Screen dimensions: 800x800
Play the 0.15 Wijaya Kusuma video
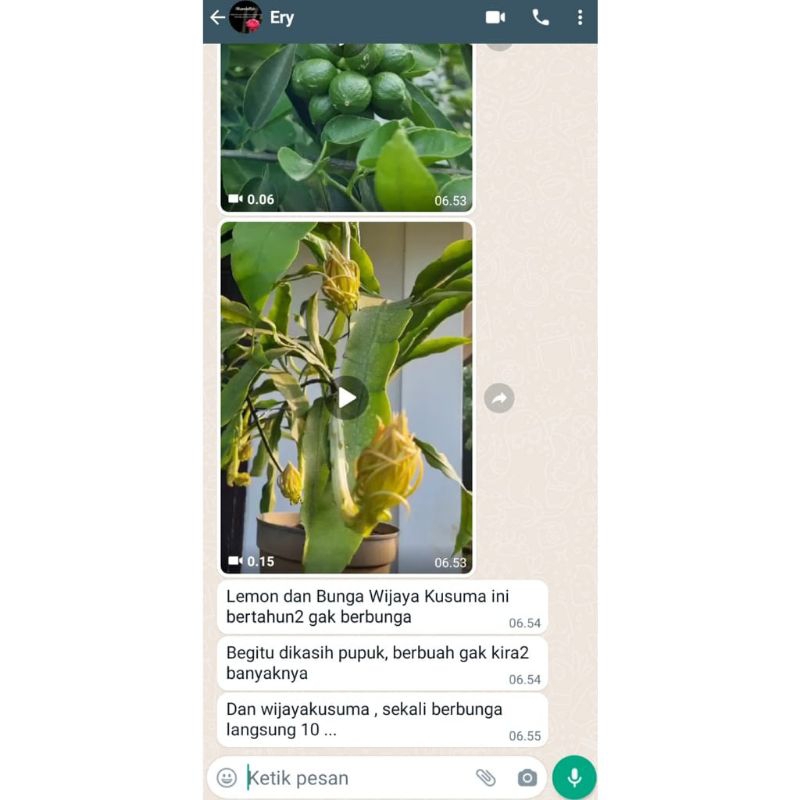[346, 398]
